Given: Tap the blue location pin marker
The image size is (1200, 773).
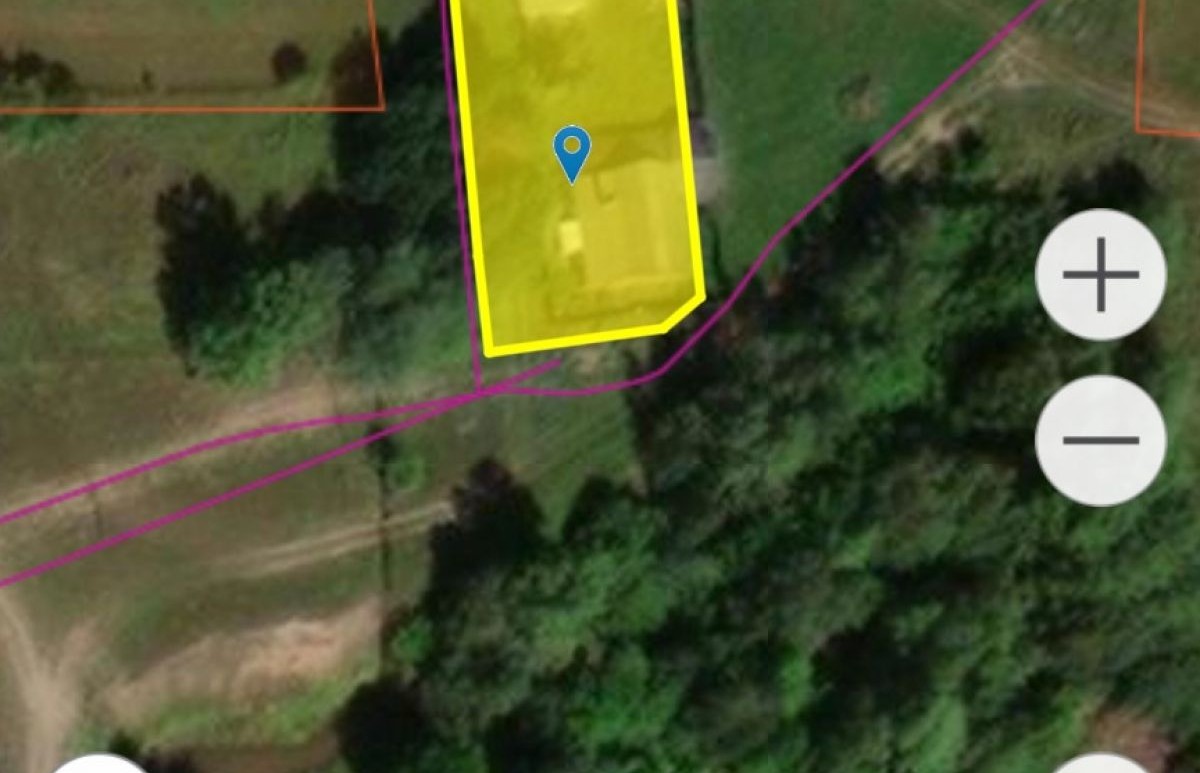Looking at the screenshot, I should coord(572,152).
